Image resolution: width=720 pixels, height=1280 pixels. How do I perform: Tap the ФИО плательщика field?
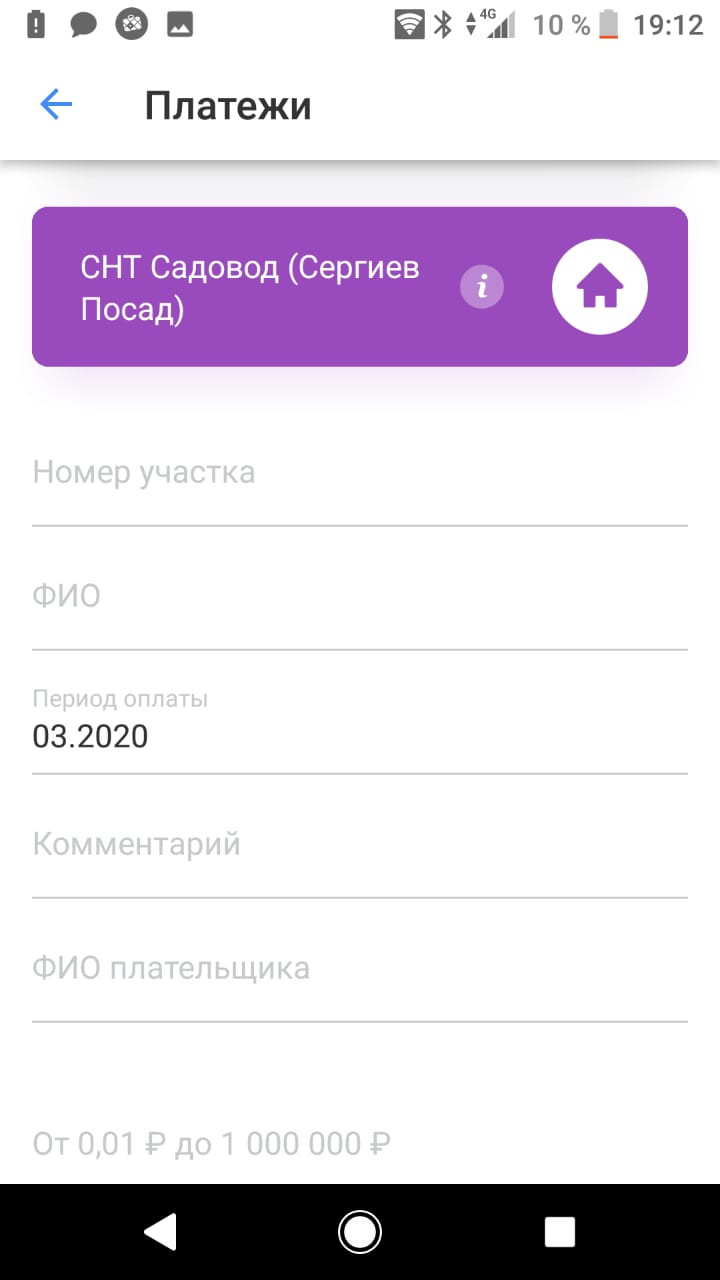[360, 979]
